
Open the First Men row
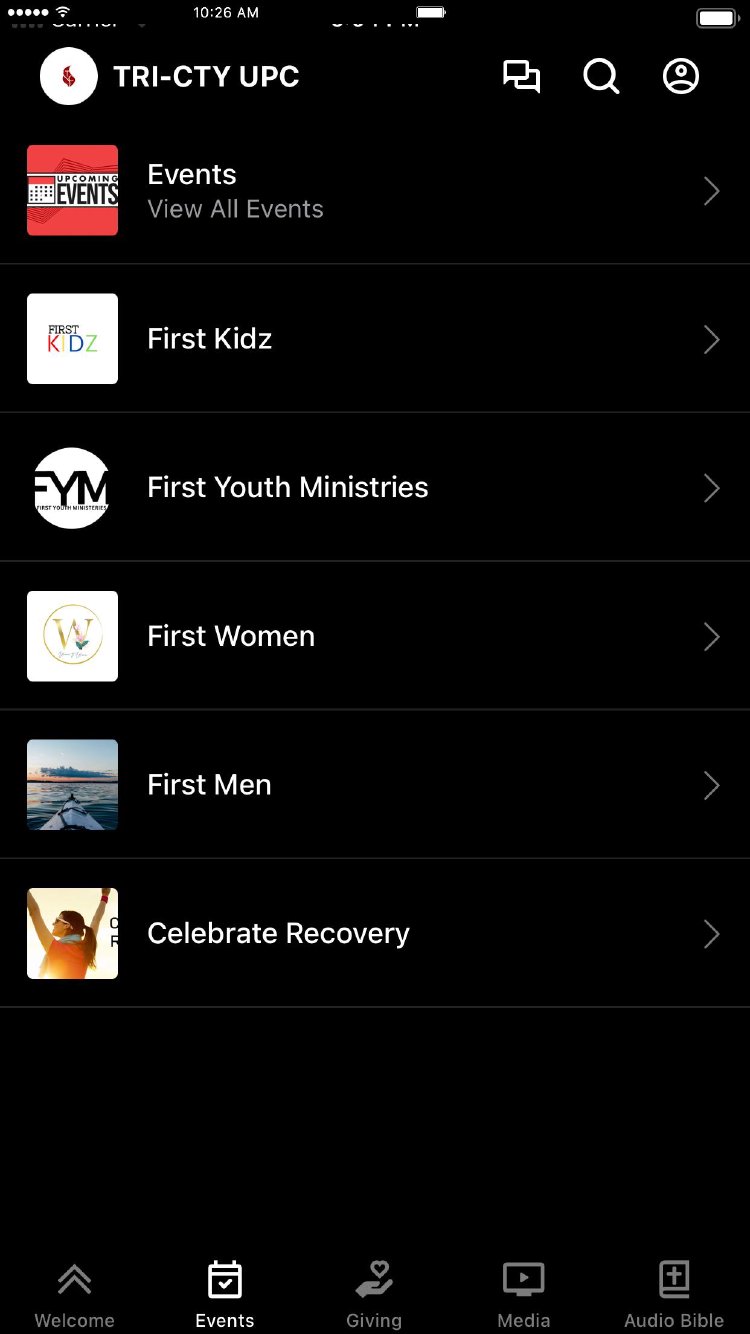click(375, 785)
